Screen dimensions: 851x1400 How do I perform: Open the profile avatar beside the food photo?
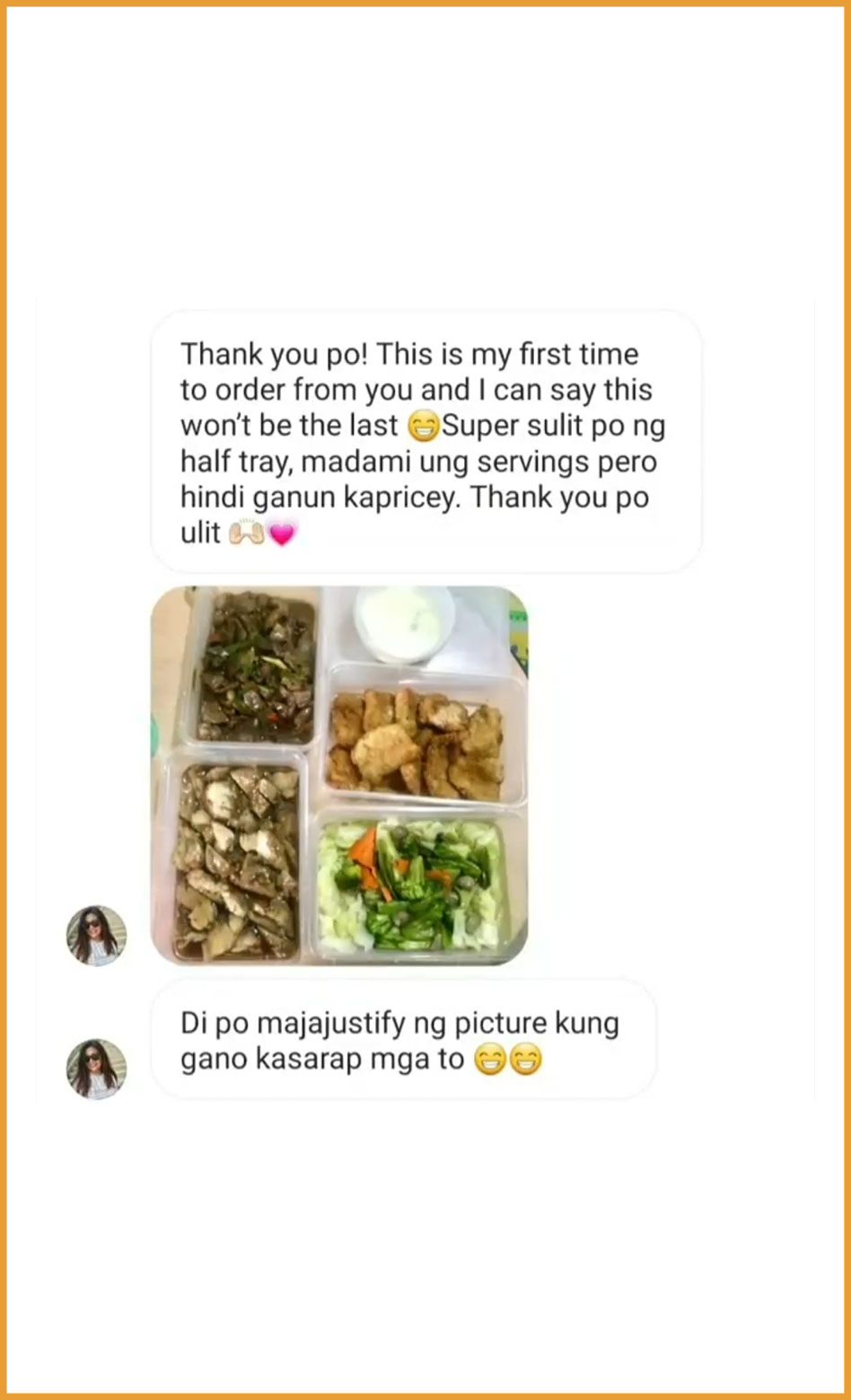tap(95, 934)
